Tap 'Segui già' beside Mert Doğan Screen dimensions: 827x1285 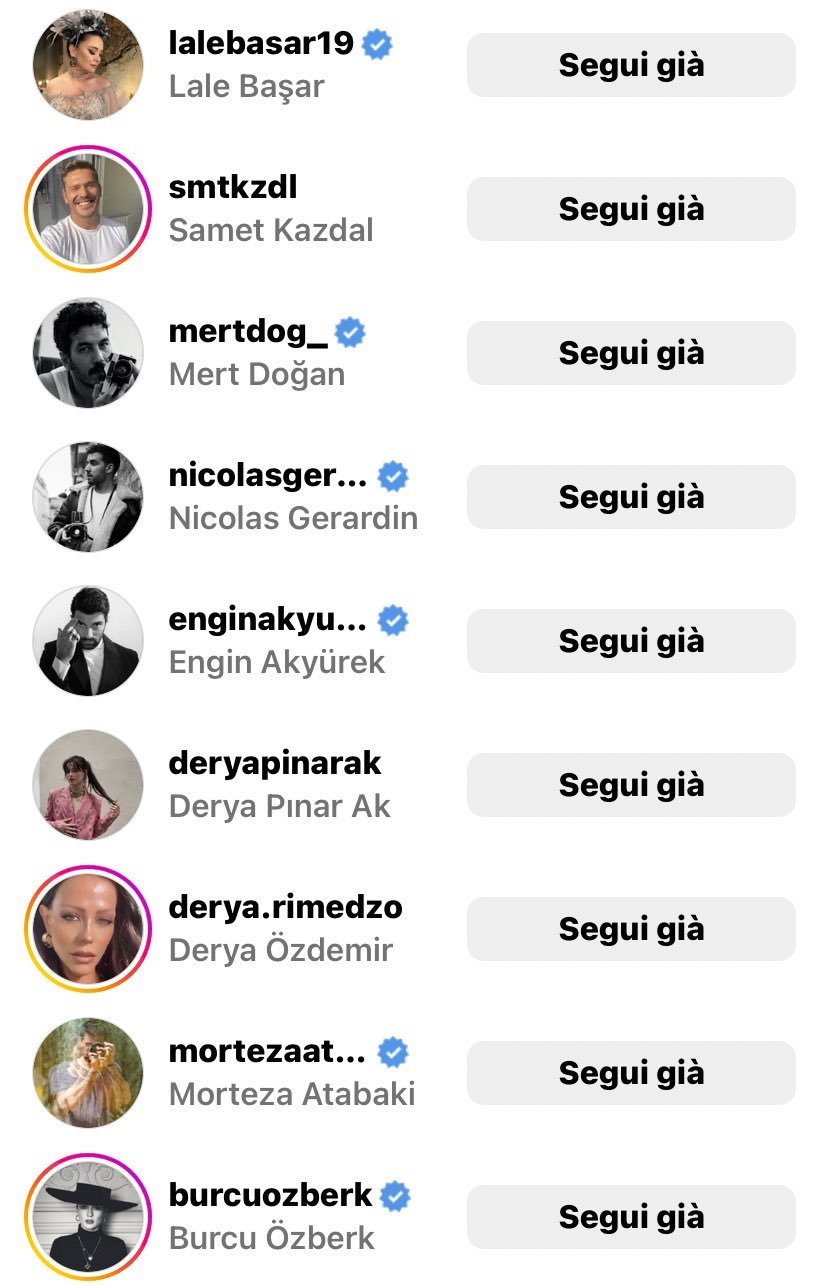tap(631, 353)
